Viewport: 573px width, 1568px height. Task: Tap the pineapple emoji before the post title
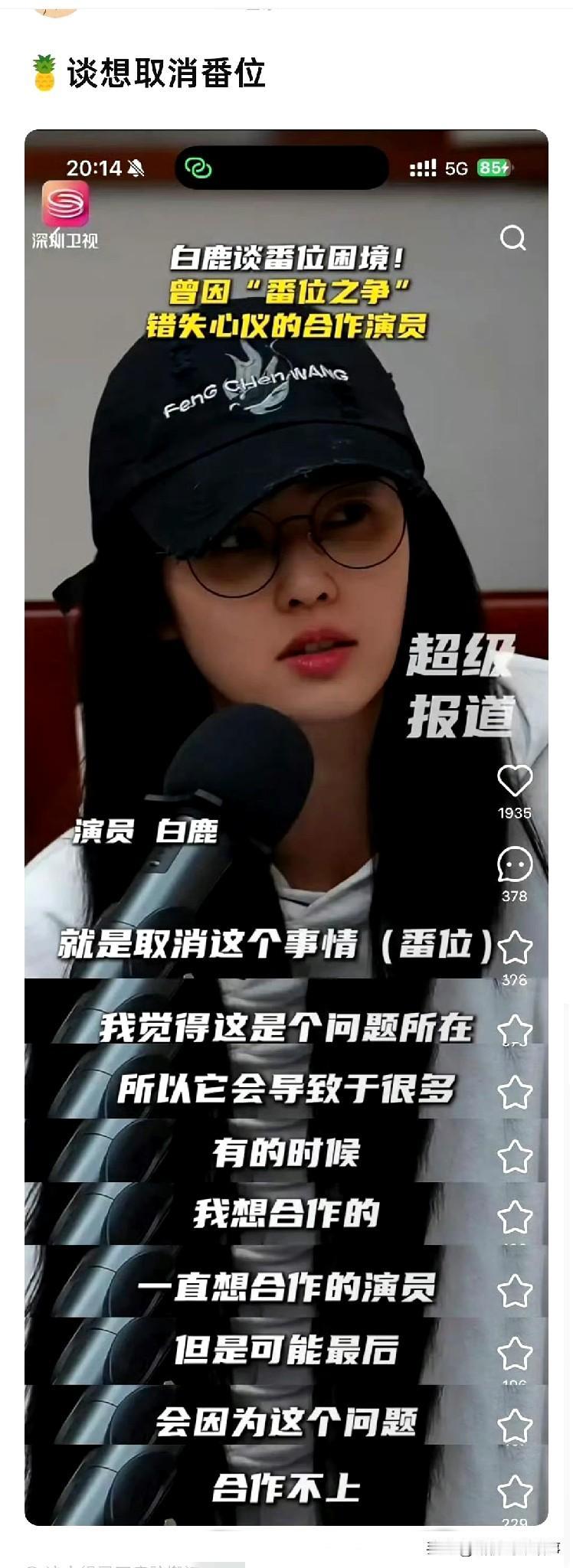click(x=44, y=72)
